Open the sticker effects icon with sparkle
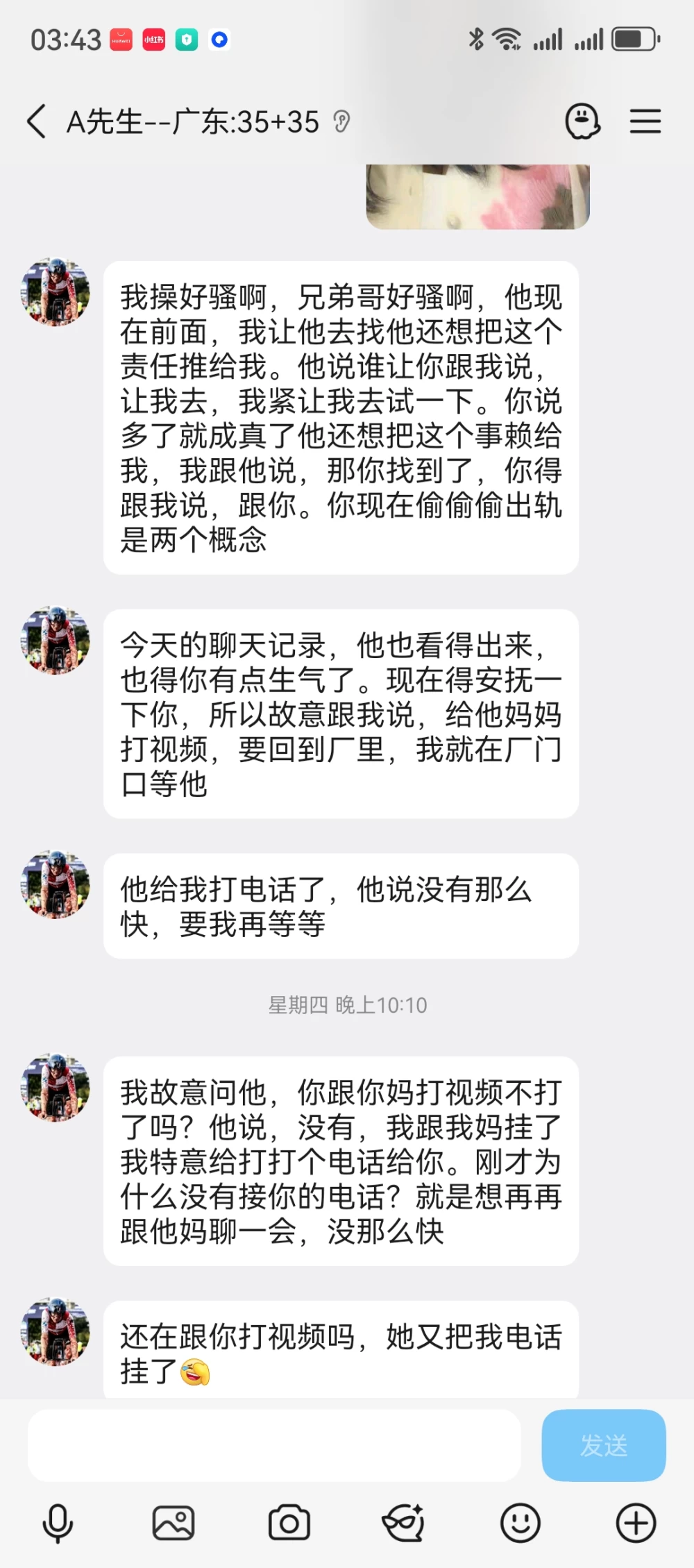Viewport: 694px width, 1568px height. [404, 1524]
